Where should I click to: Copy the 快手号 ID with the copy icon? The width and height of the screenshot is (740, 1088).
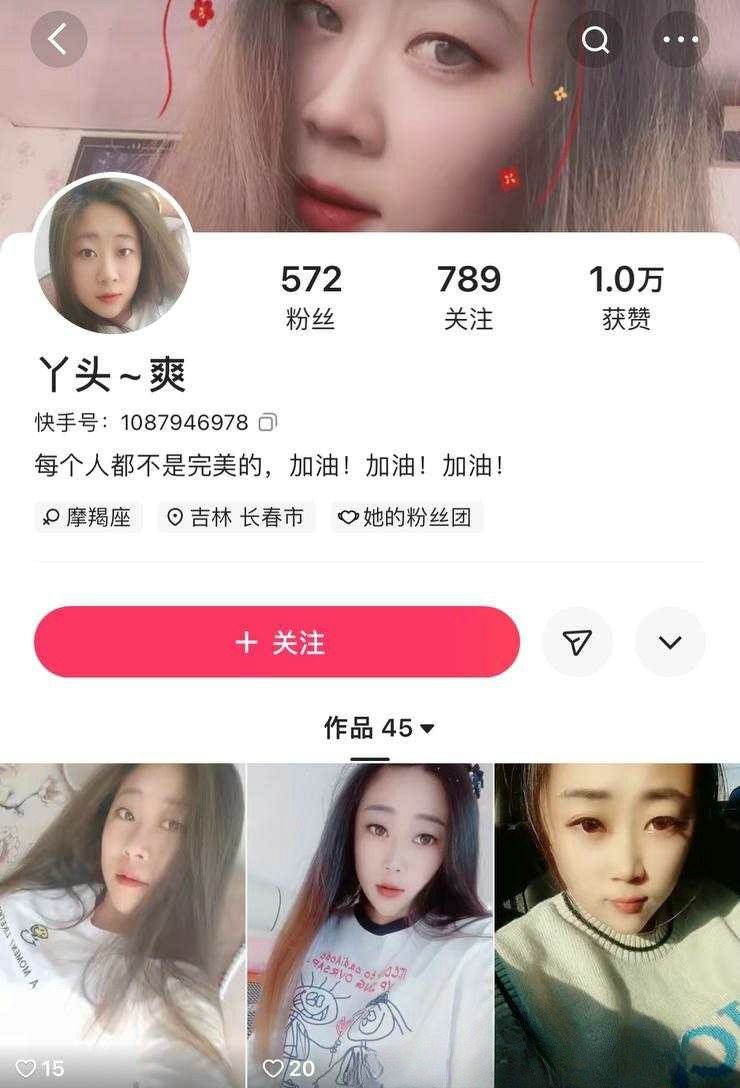[x=267, y=422]
